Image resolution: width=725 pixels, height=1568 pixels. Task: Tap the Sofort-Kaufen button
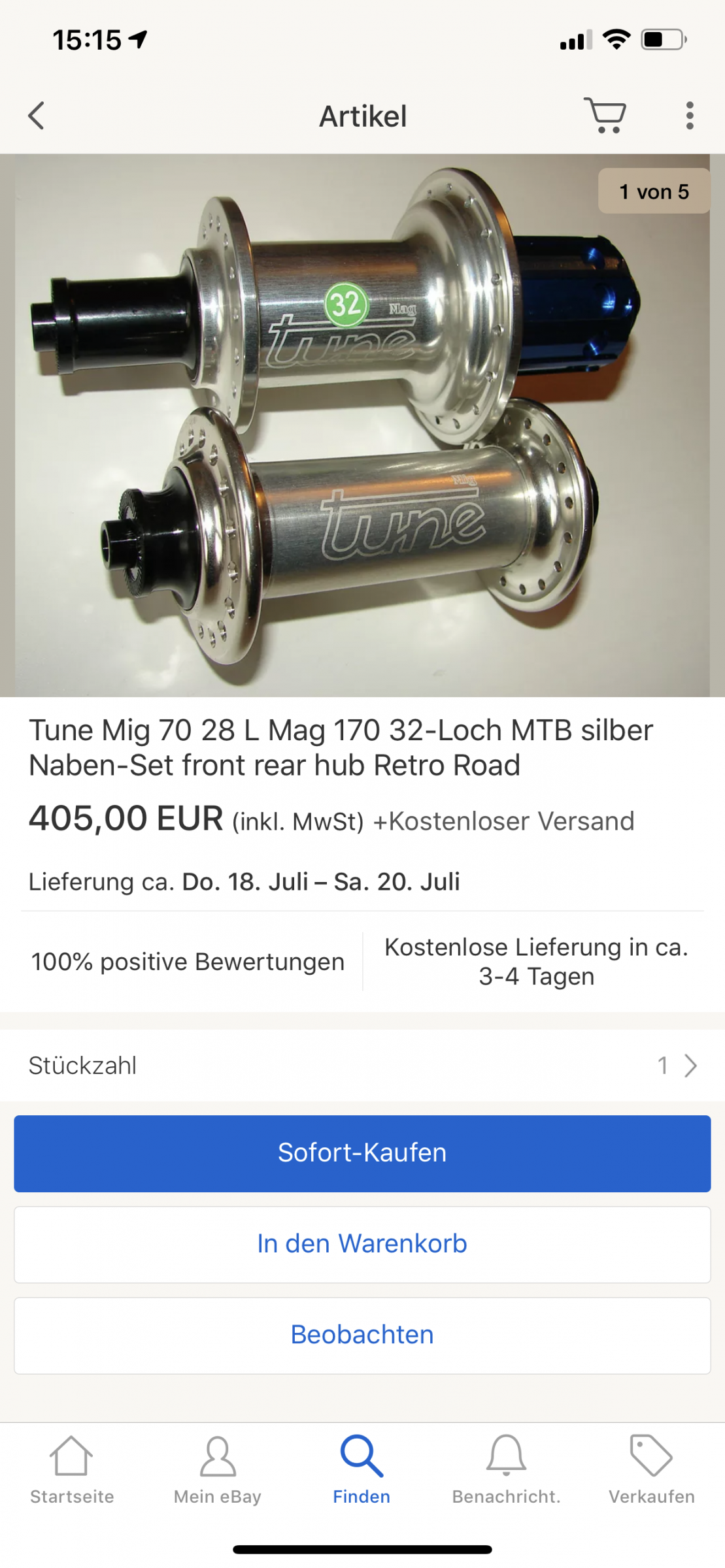(x=362, y=1153)
